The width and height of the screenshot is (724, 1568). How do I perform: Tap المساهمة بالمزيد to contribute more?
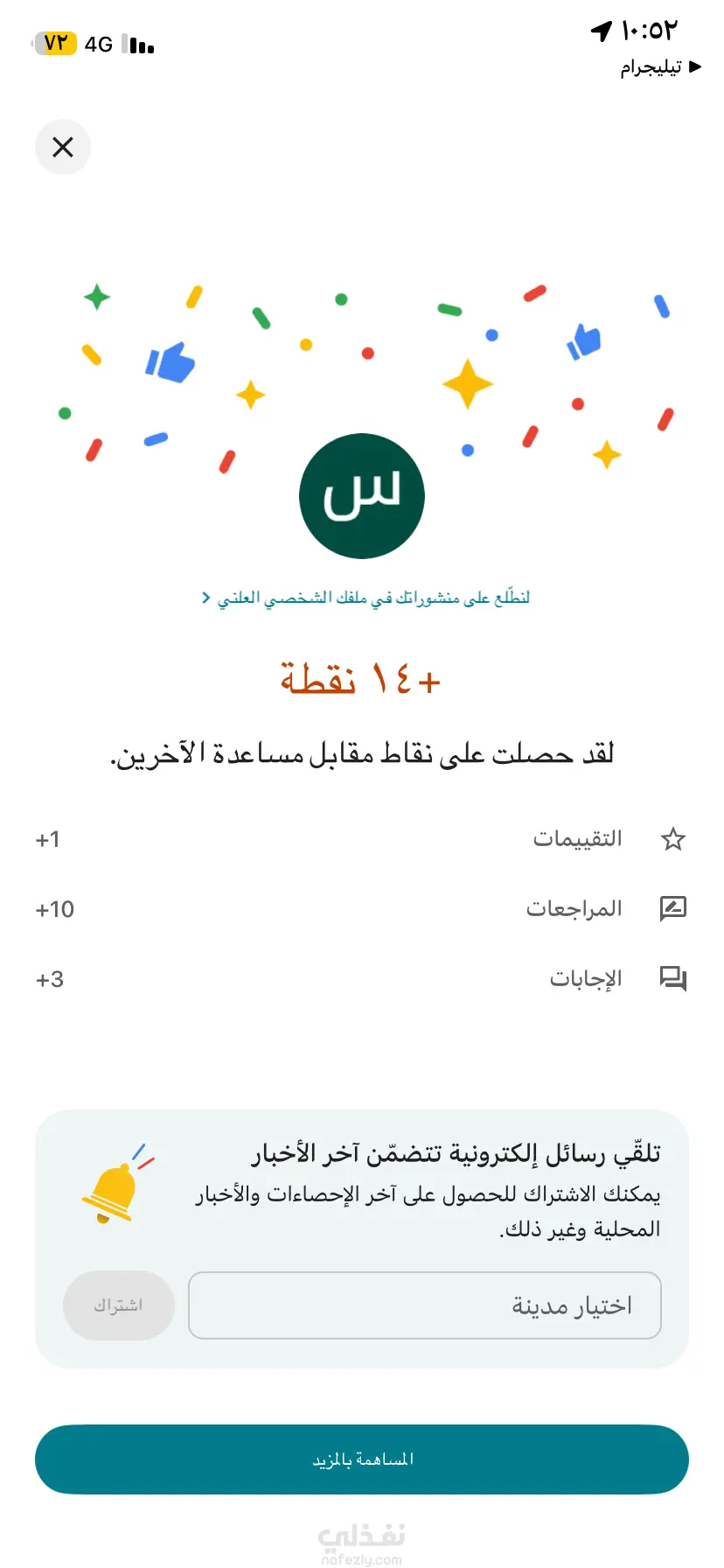pyautogui.click(x=362, y=1459)
